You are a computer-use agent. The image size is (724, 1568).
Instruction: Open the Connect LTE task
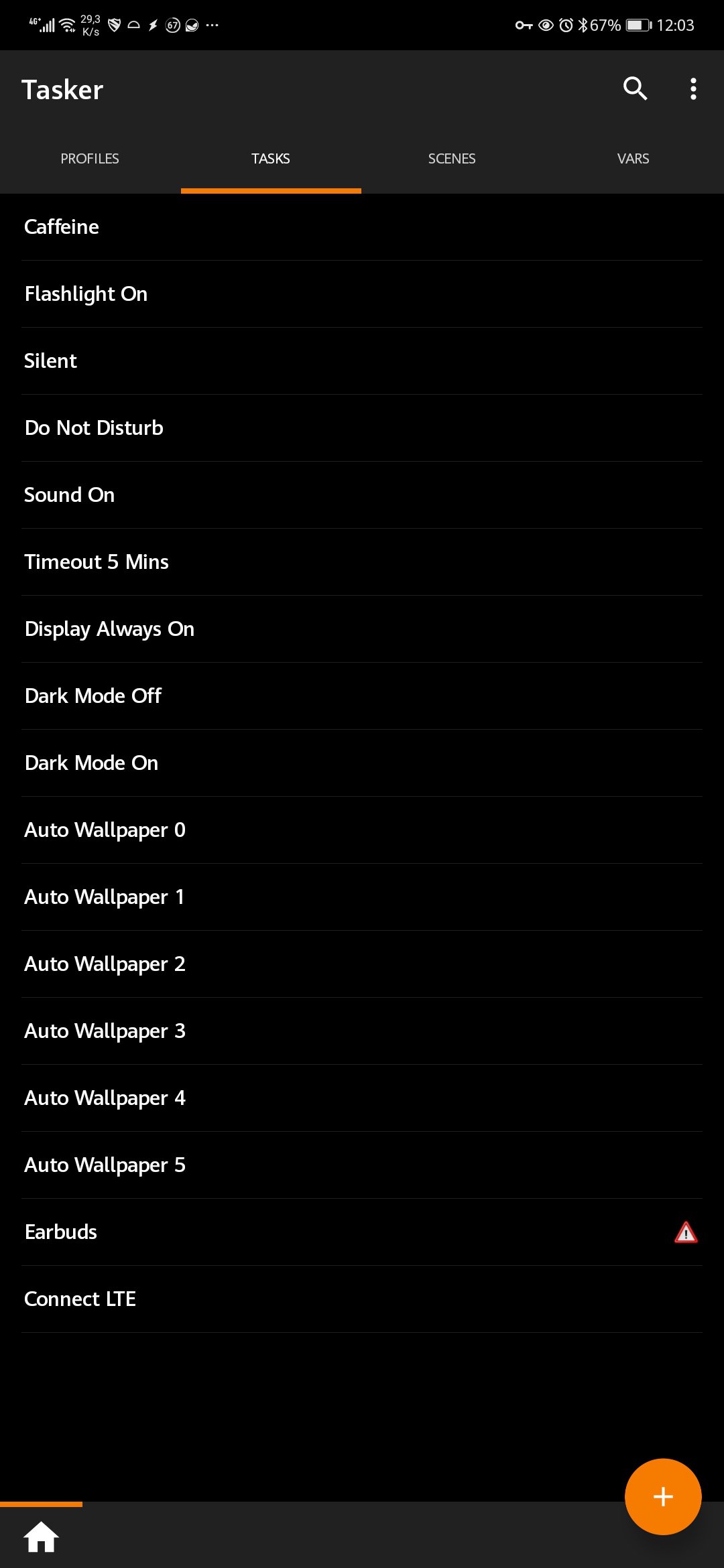click(x=80, y=1299)
